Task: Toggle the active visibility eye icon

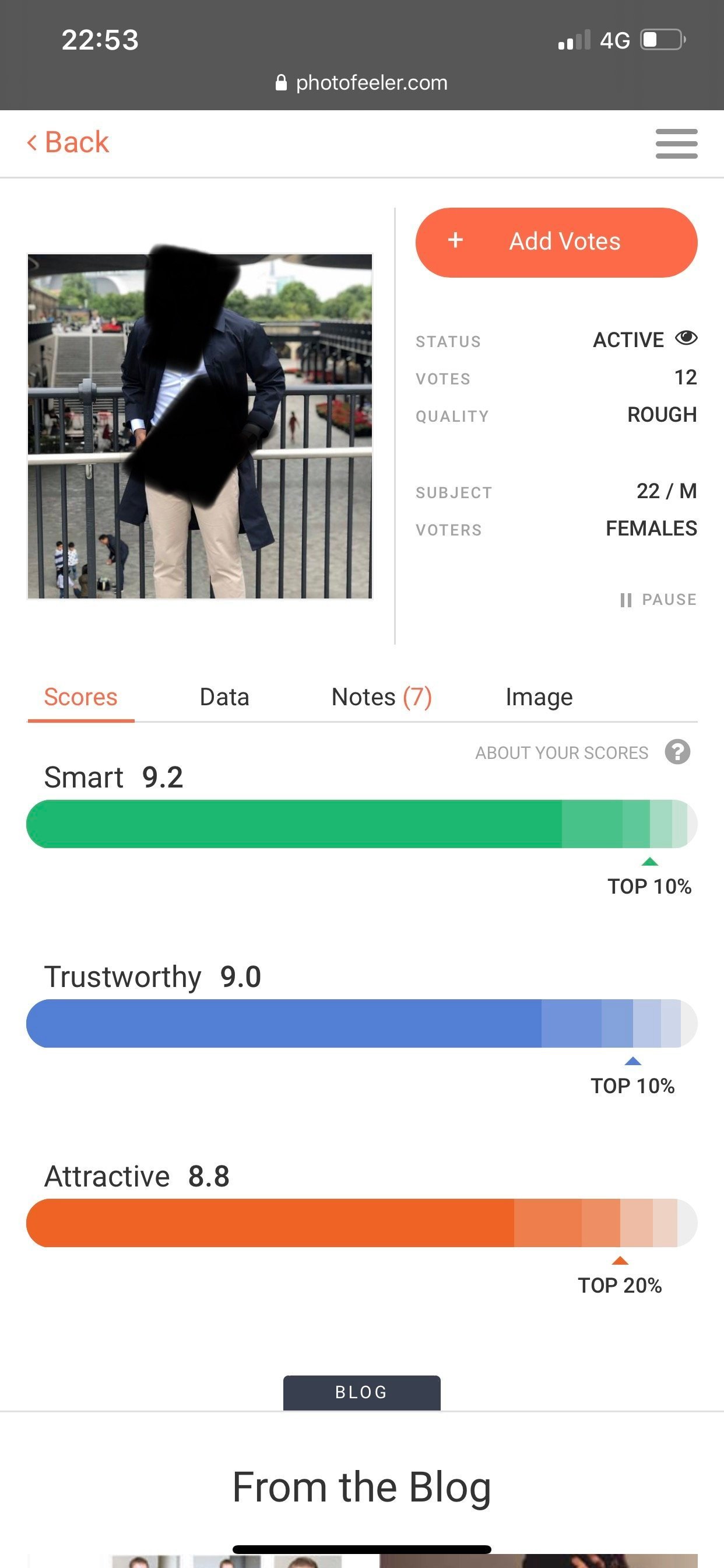Action: pos(686,338)
